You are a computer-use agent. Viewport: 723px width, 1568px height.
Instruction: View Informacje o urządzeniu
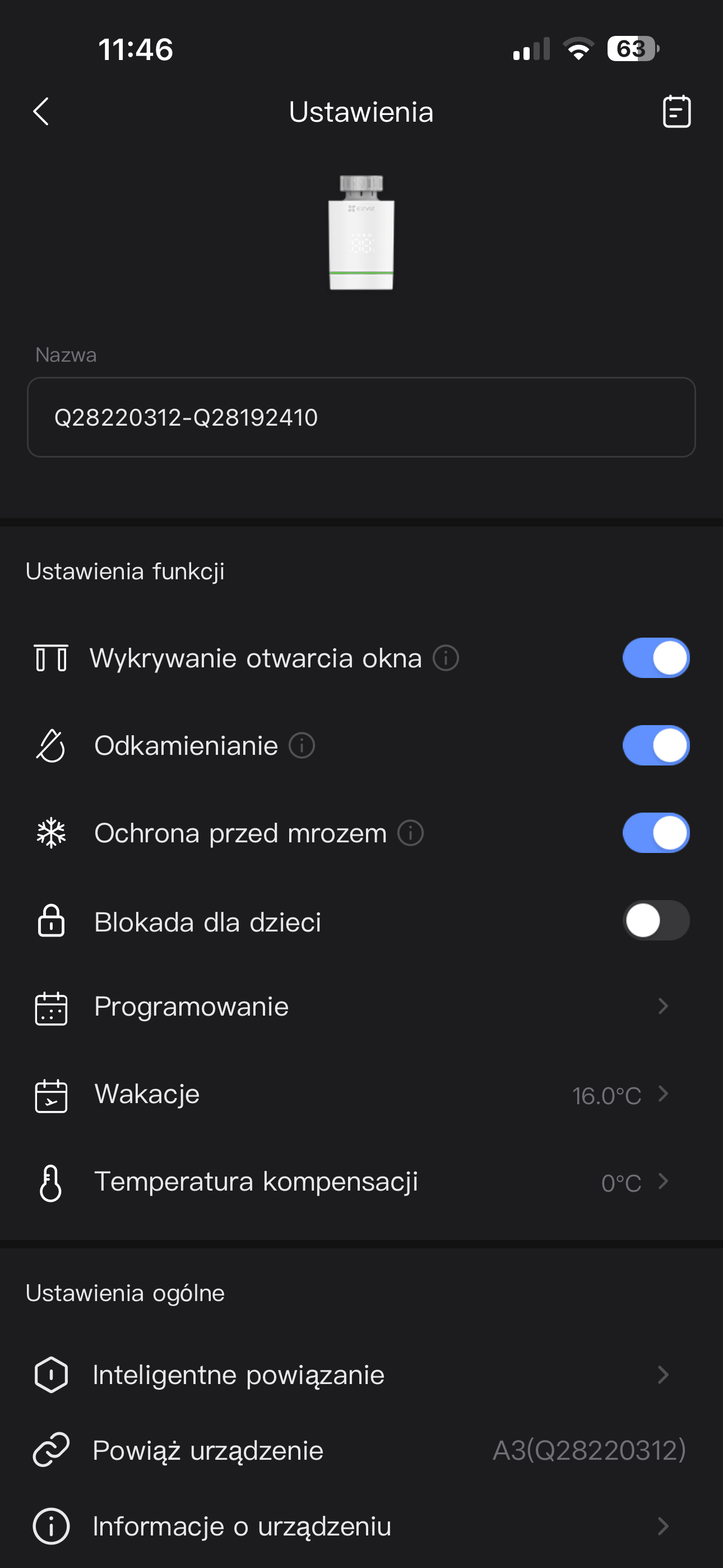tap(361, 1526)
